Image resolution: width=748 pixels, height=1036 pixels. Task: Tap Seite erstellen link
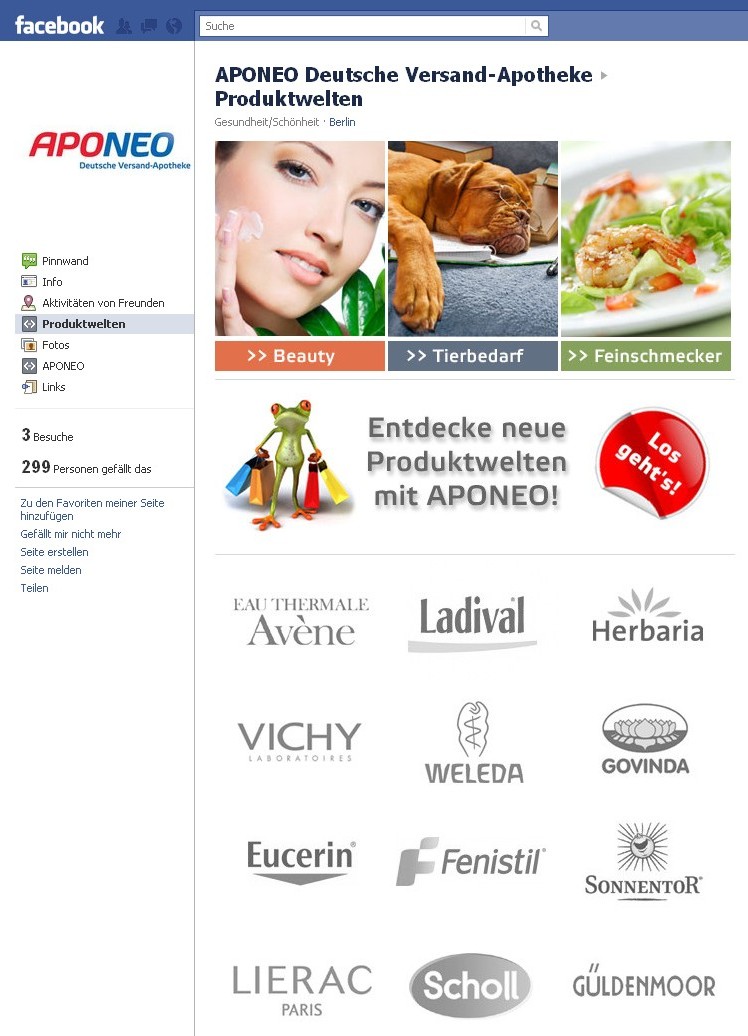tap(54, 552)
